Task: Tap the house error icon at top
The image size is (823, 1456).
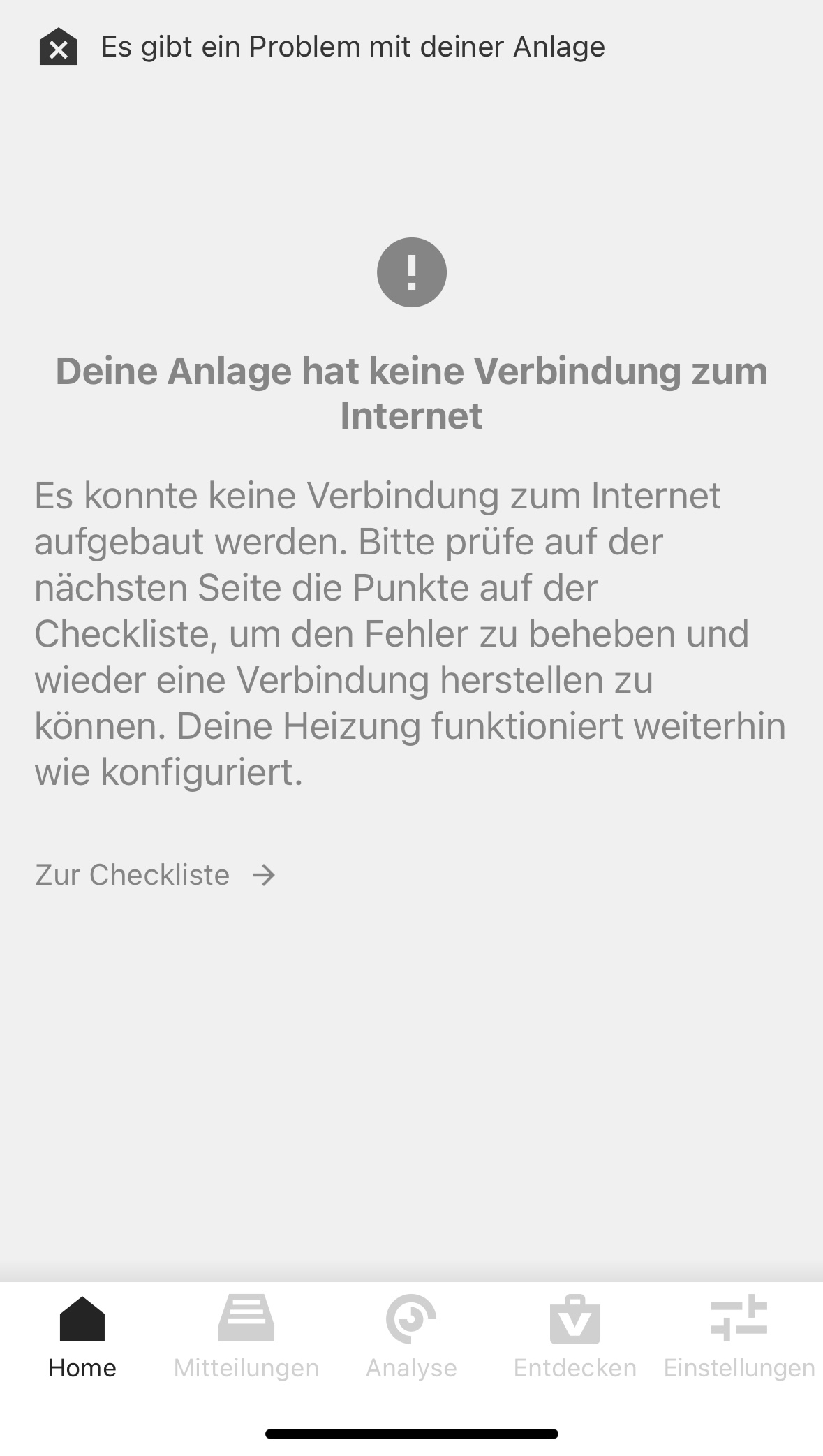Action: [59, 47]
